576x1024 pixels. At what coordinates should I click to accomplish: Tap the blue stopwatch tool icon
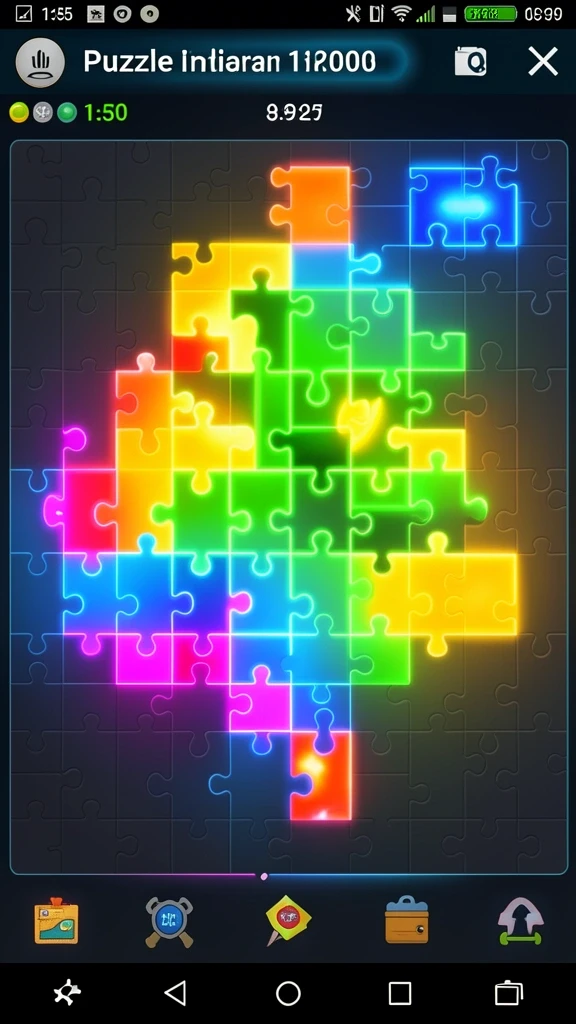point(169,921)
